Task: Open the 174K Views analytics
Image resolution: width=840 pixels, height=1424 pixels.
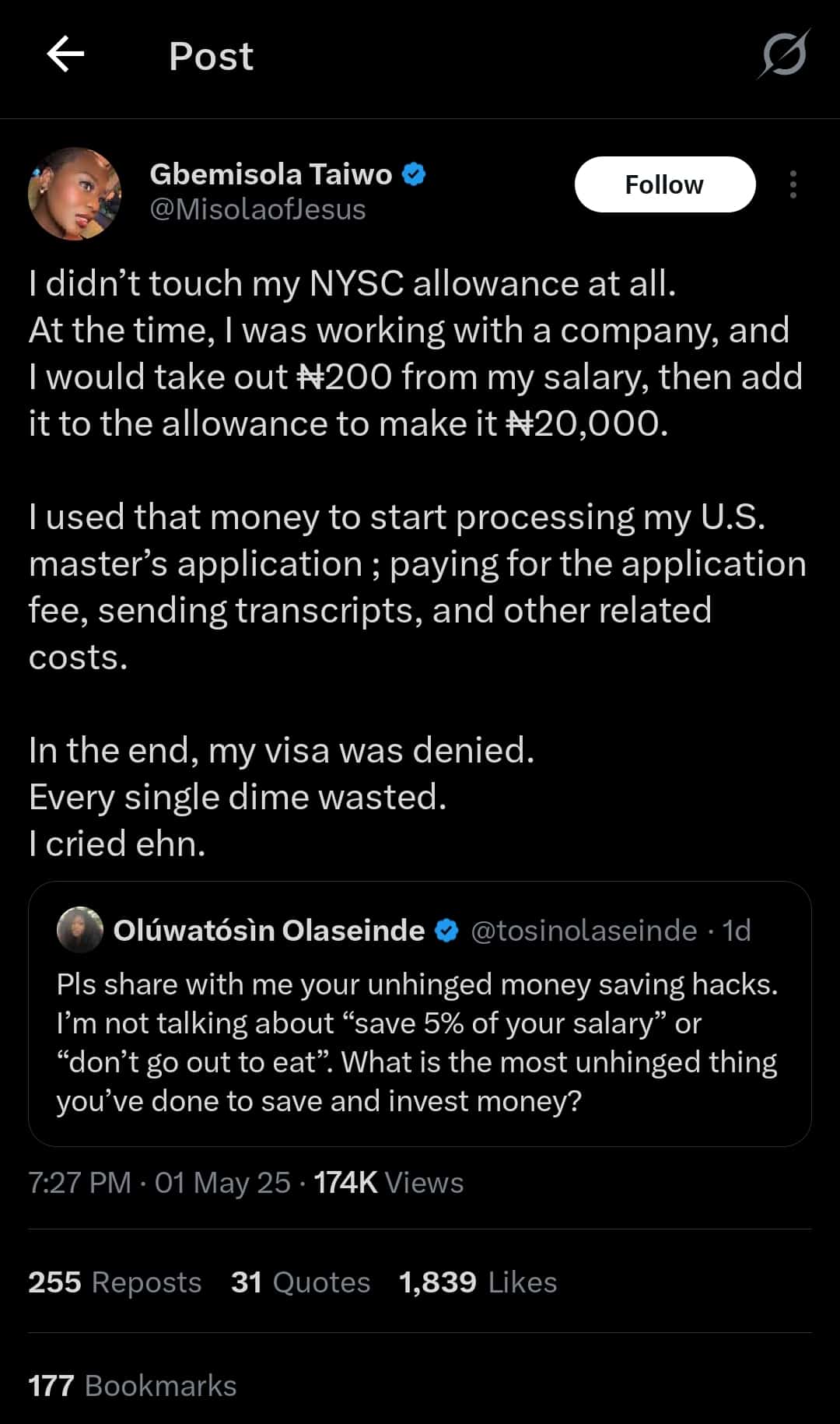Action: [x=388, y=1183]
